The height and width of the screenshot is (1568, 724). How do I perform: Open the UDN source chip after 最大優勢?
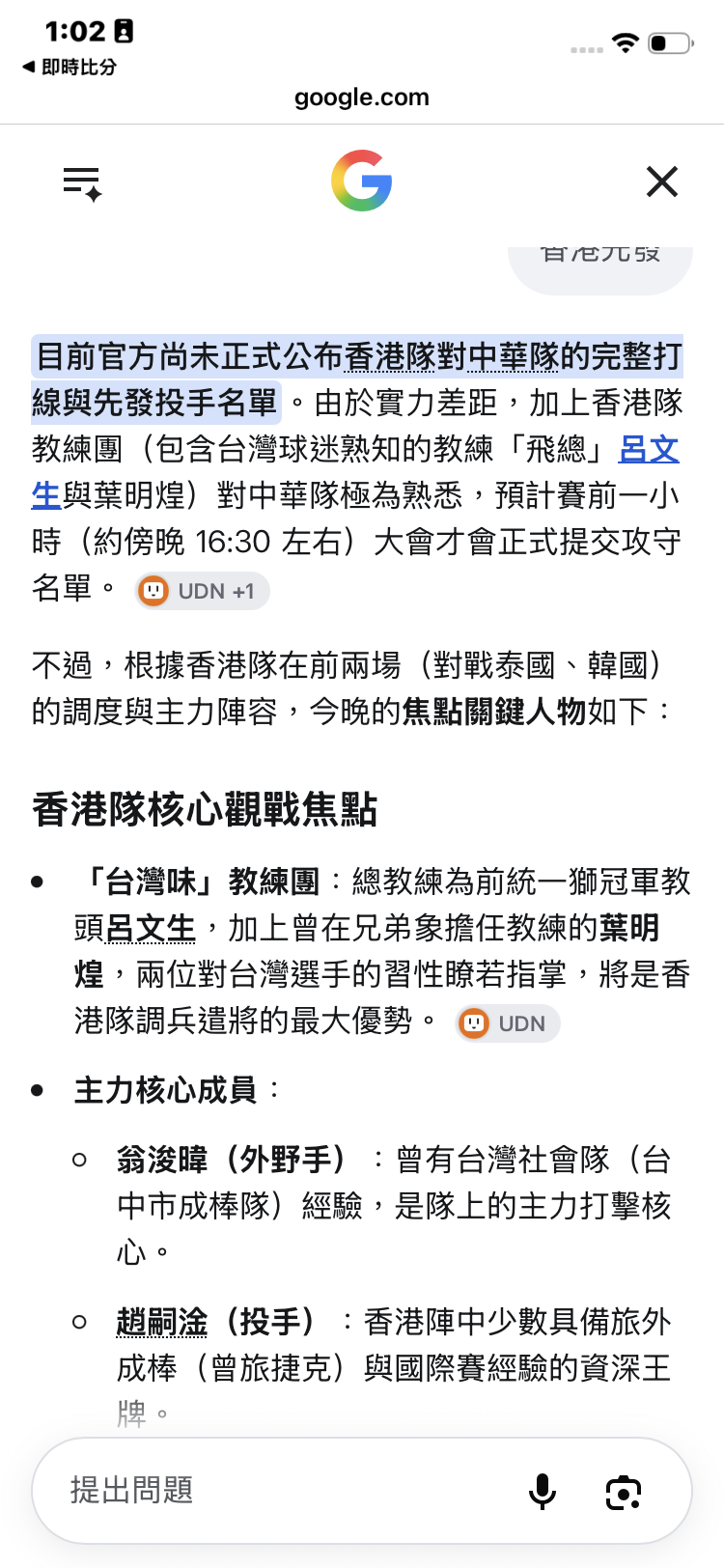pos(508,1023)
